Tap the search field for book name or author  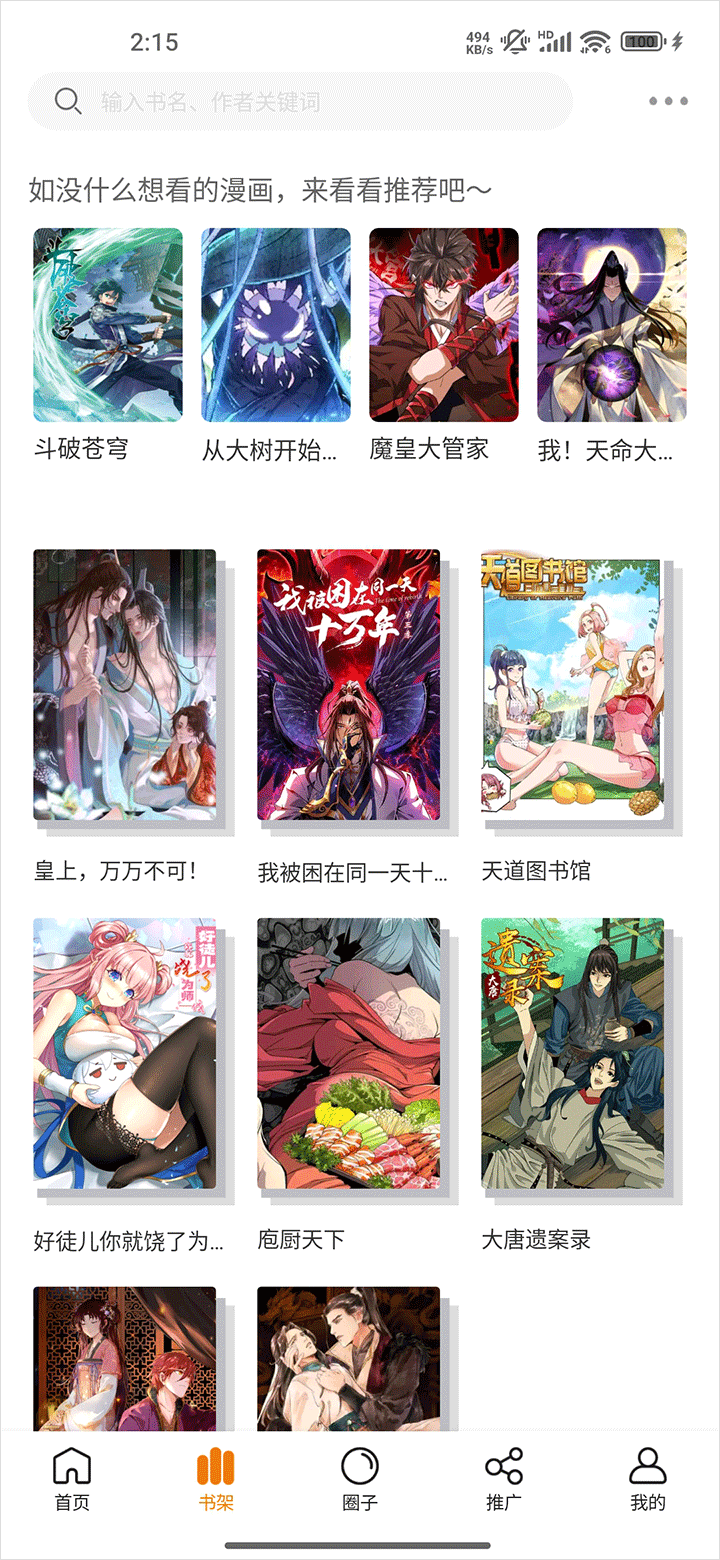pos(300,101)
